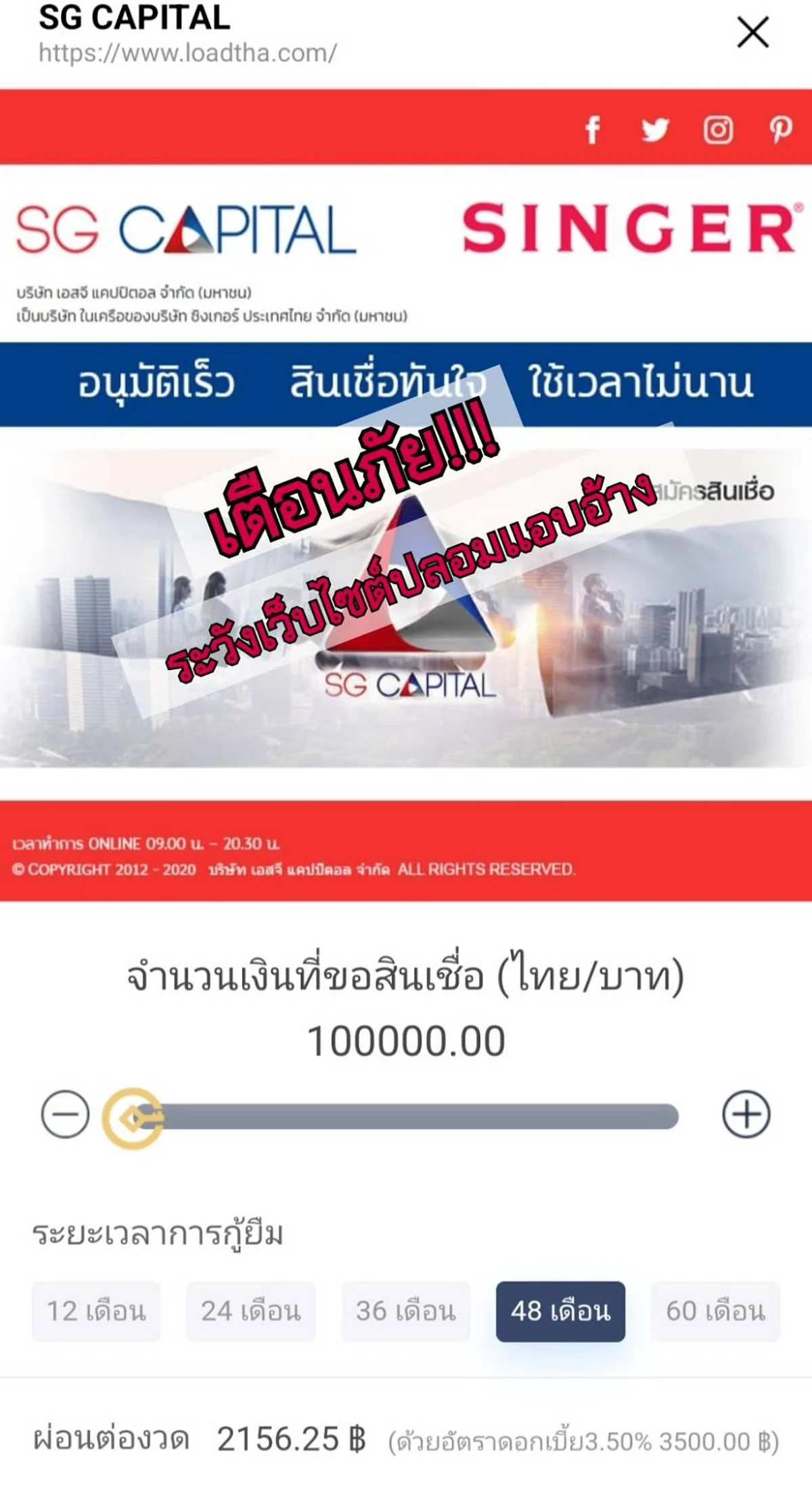Open the Instagram icon link

pyautogui.click(x=718, y=129)
